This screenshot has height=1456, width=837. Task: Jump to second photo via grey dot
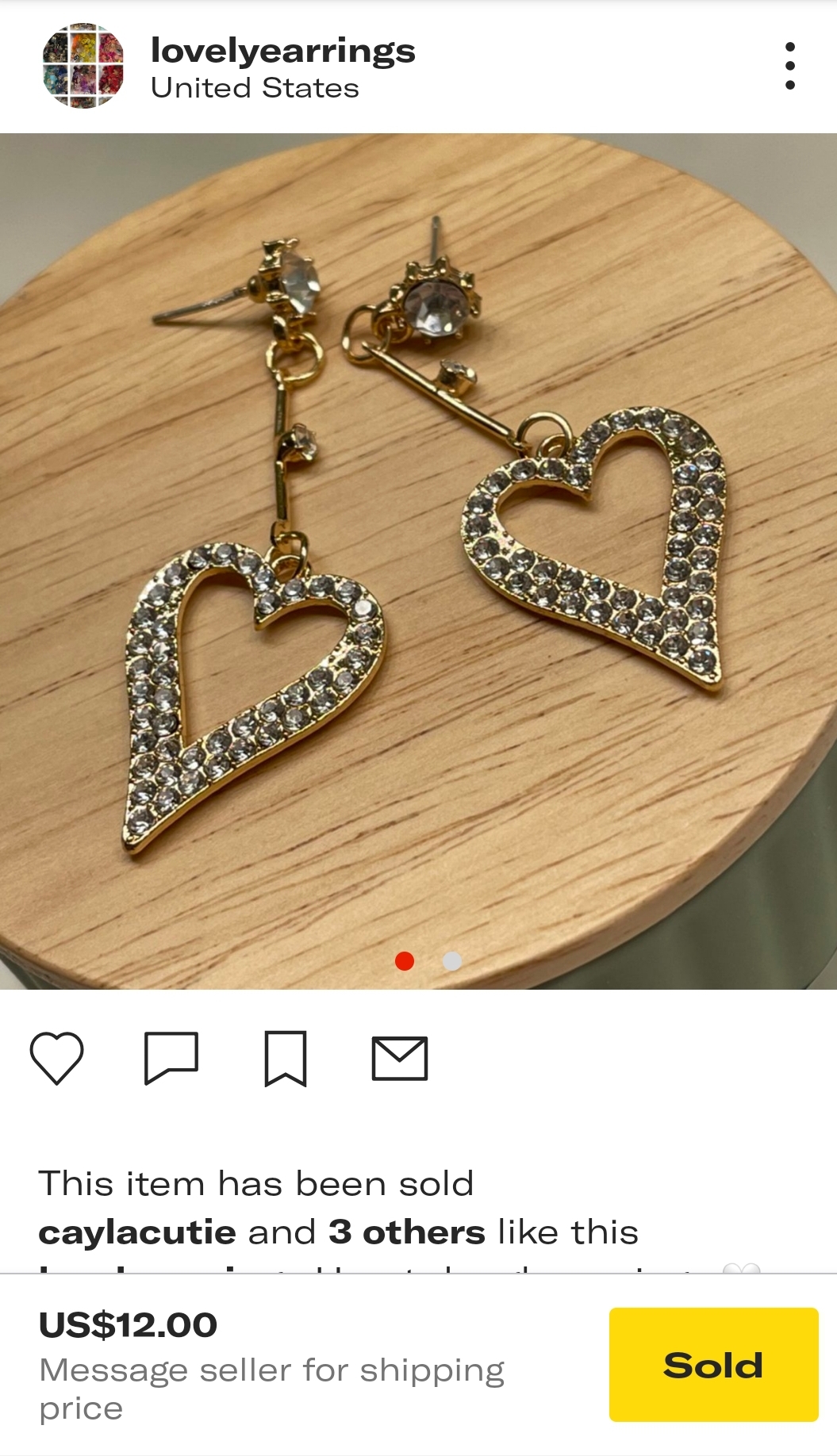coord(452,961)
